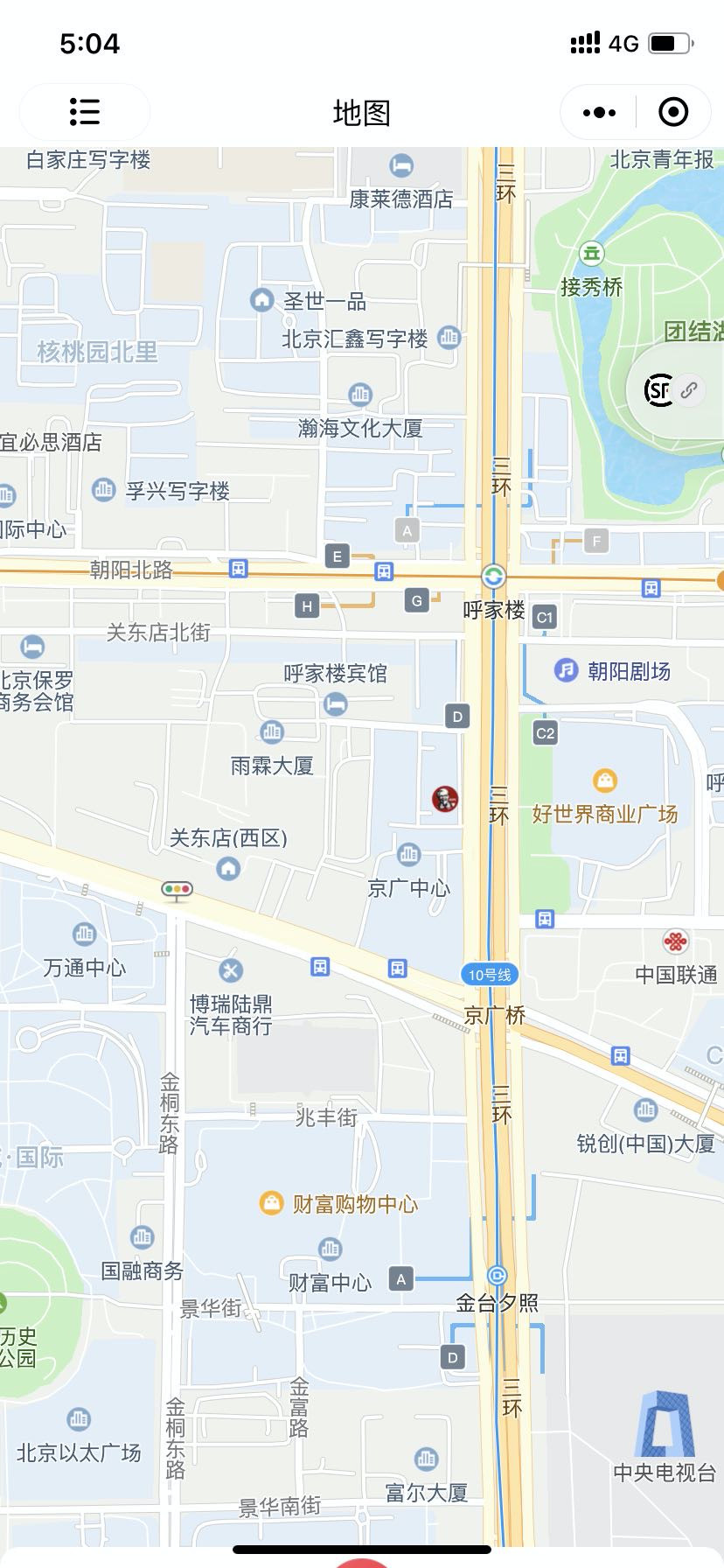Select the 康莱德酒店 hotel marker
Viewport: 724px width, 1568px height.
[401, 165]
